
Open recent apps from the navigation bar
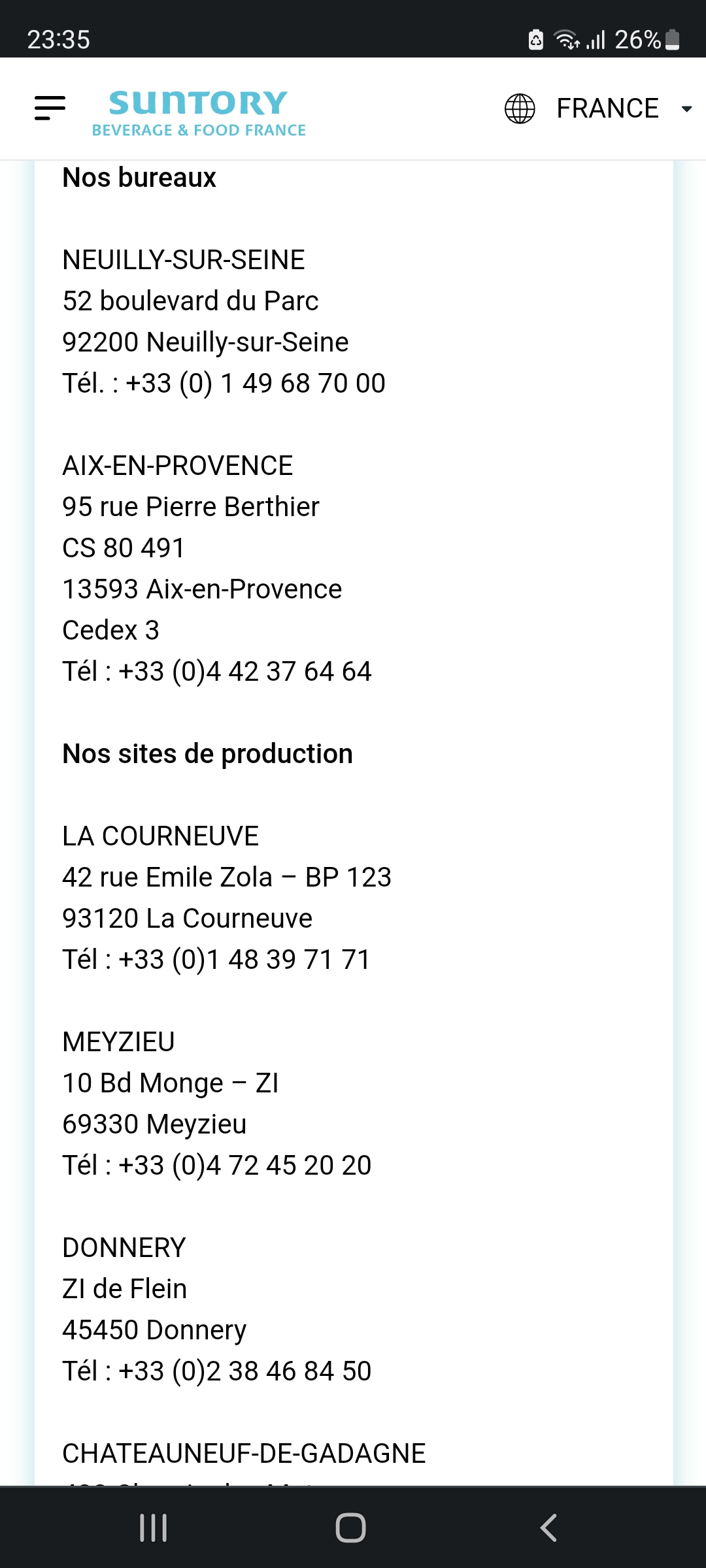154,1527
